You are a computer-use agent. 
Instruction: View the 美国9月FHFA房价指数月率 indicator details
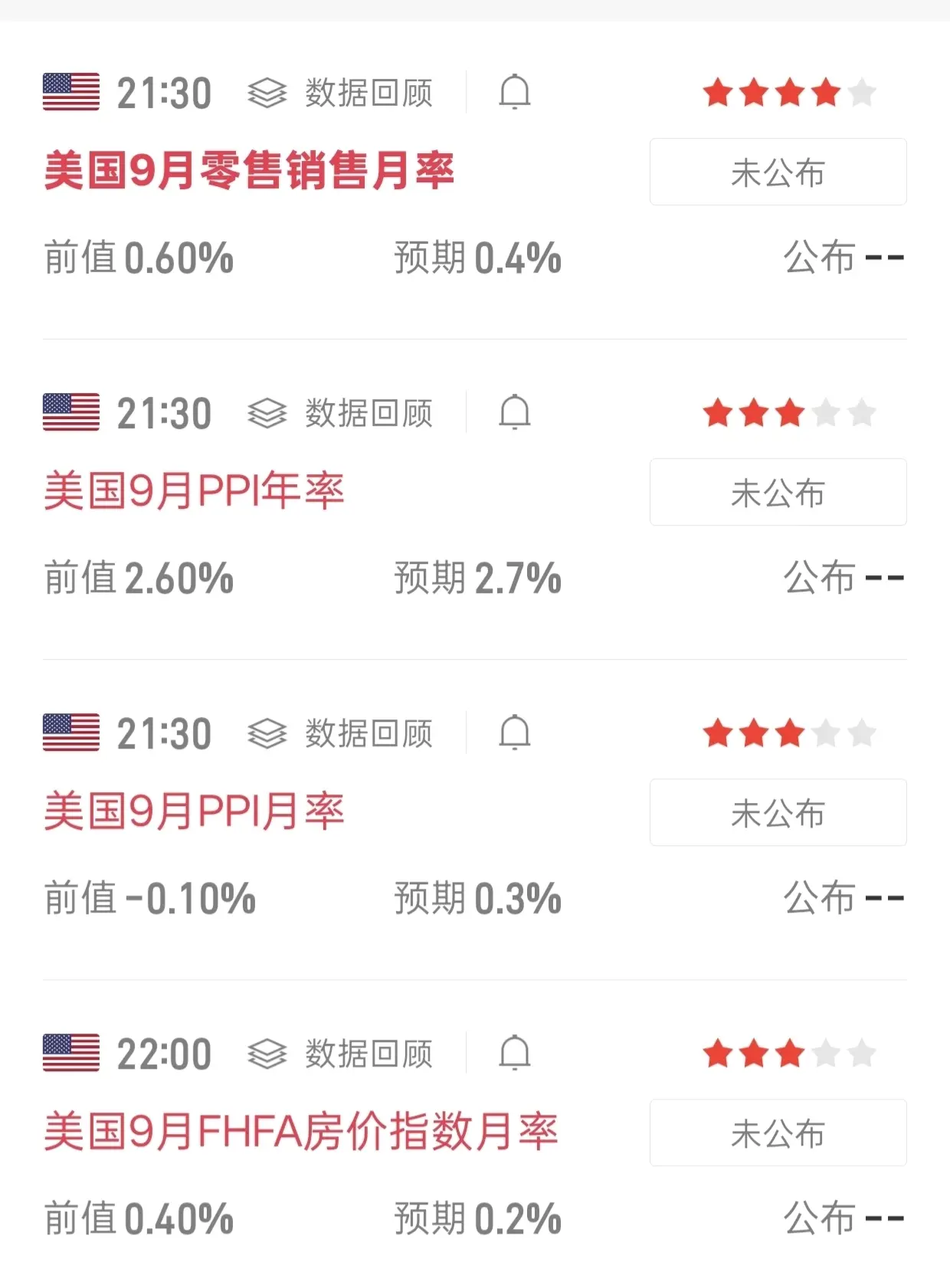pyautogui.click(x=300, y=1132)
